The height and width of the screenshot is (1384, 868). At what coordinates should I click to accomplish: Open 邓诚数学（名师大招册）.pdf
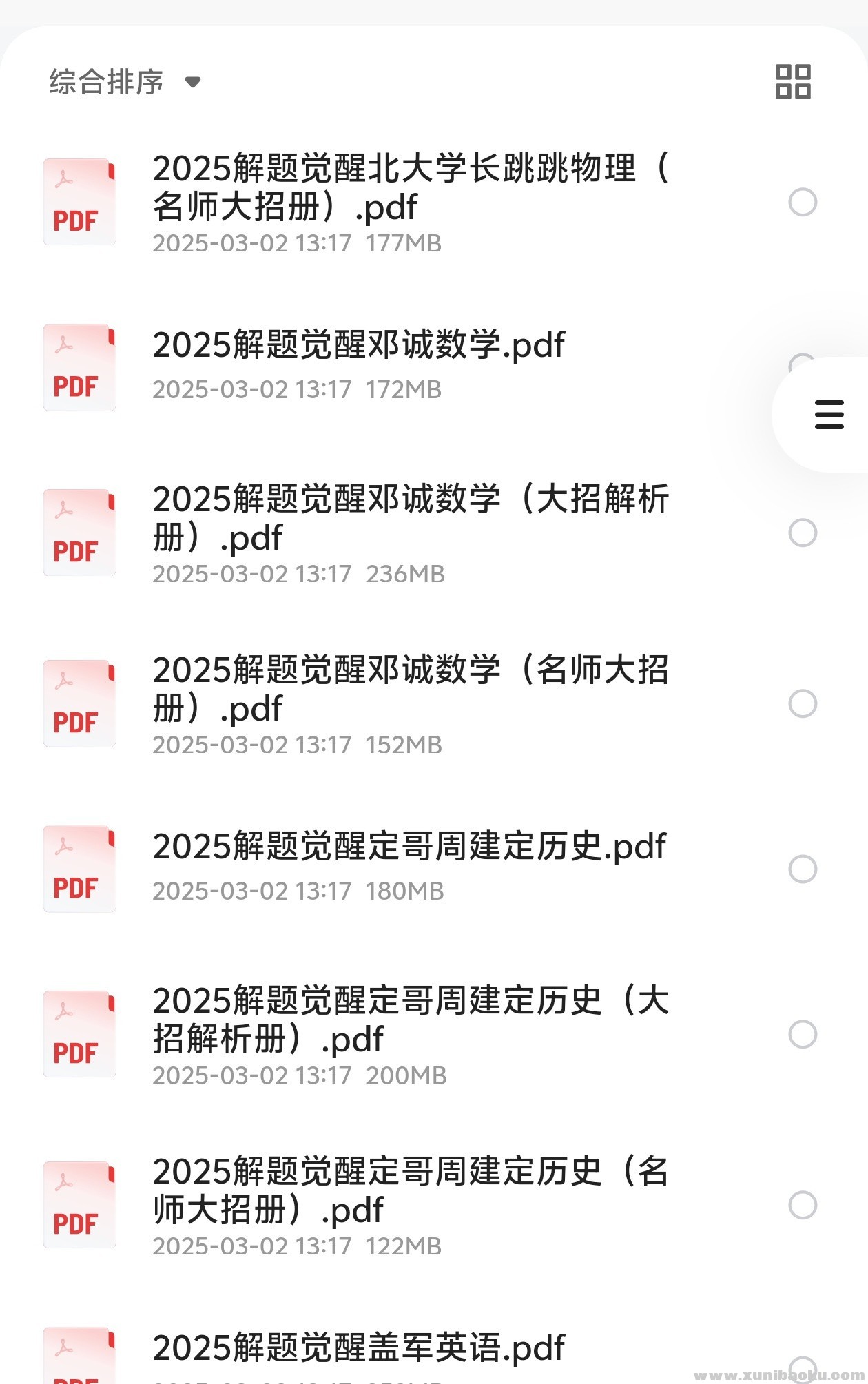tap(410, 689)
